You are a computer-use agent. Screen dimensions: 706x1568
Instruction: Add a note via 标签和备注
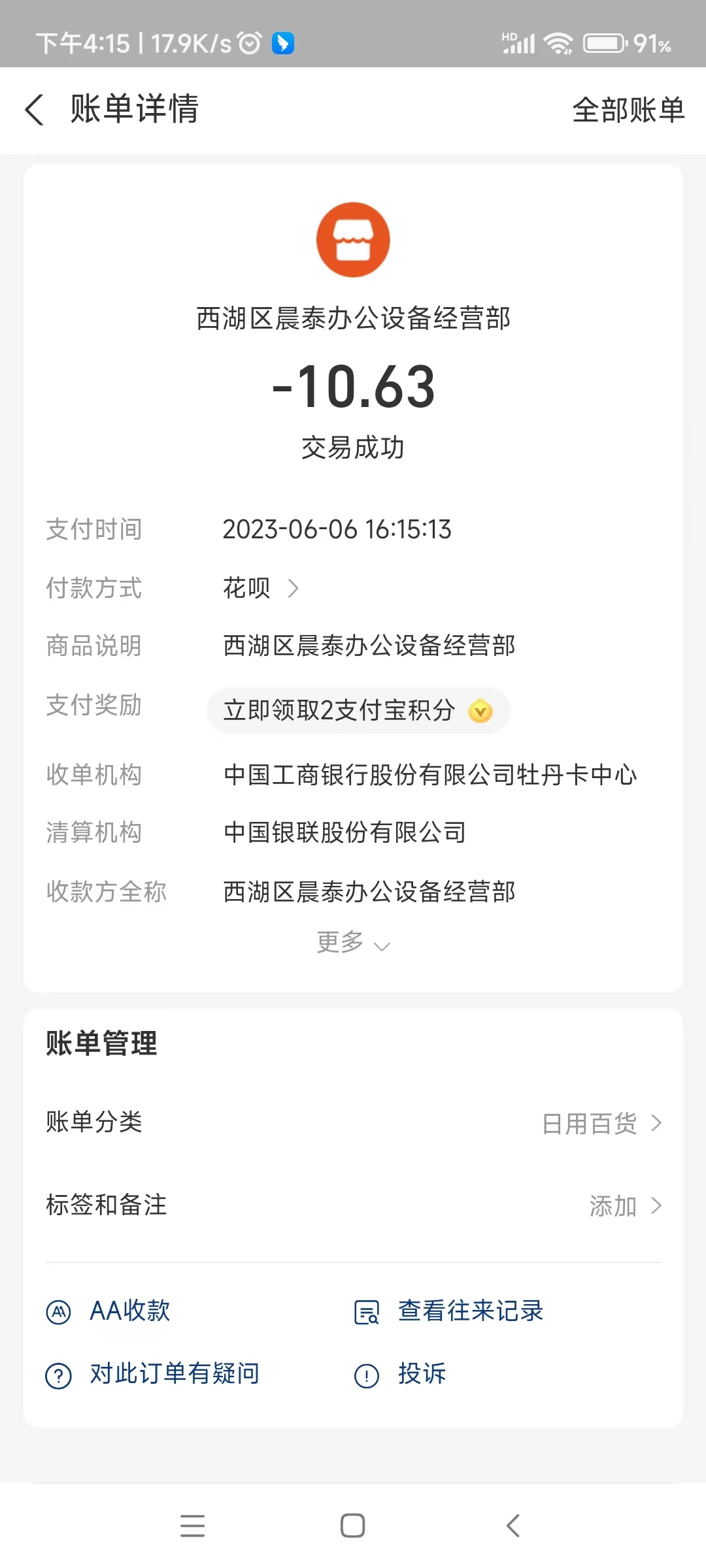tap(353, 1205)
